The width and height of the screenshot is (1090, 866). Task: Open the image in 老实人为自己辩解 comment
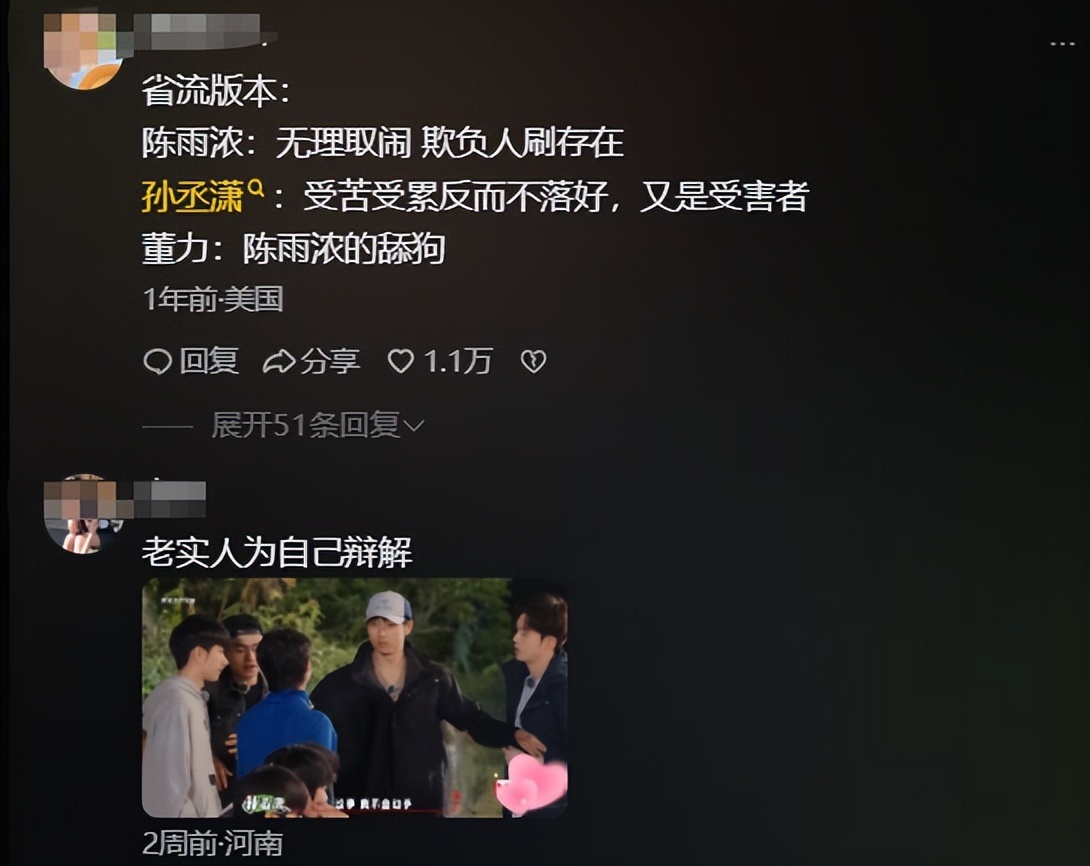[354, 697]
